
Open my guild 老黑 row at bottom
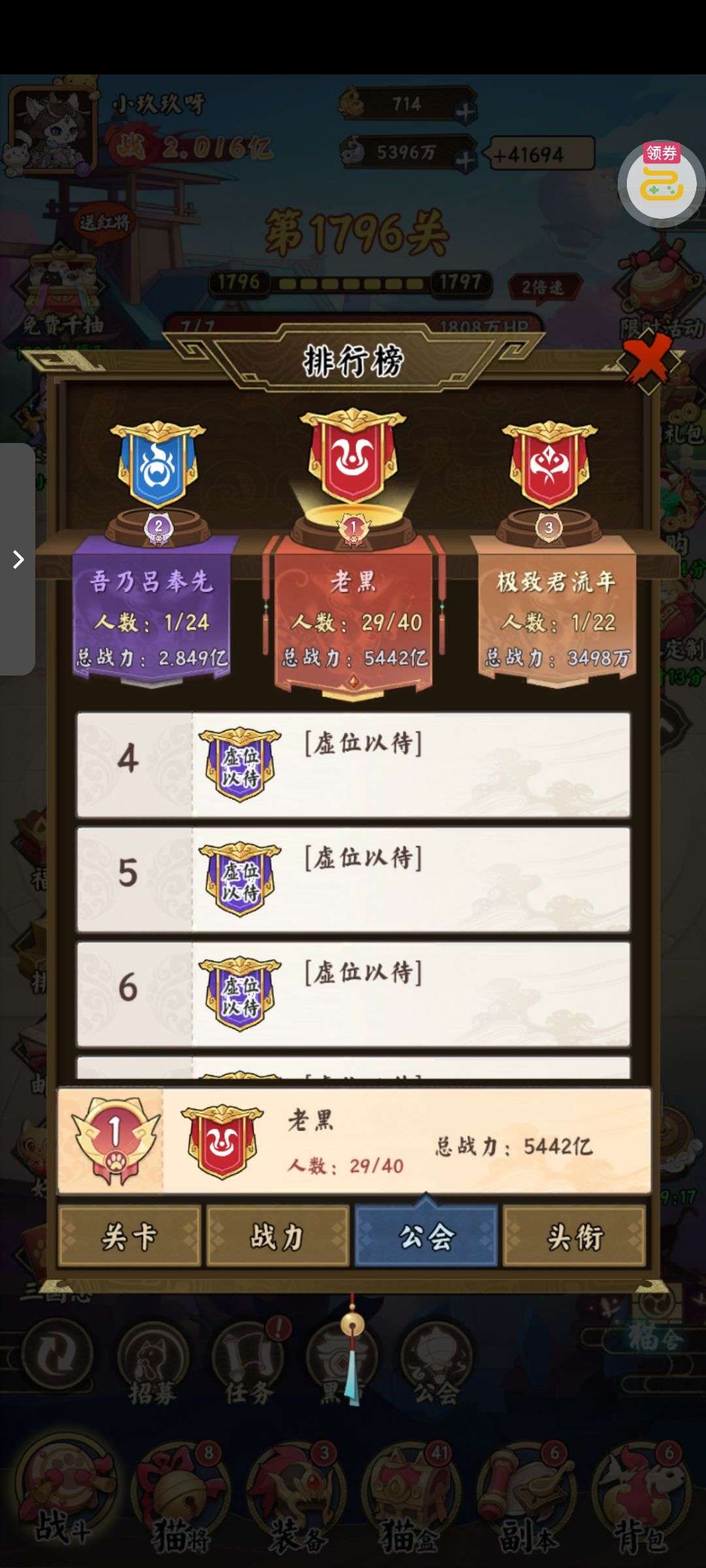click(x=354, y=1141)
